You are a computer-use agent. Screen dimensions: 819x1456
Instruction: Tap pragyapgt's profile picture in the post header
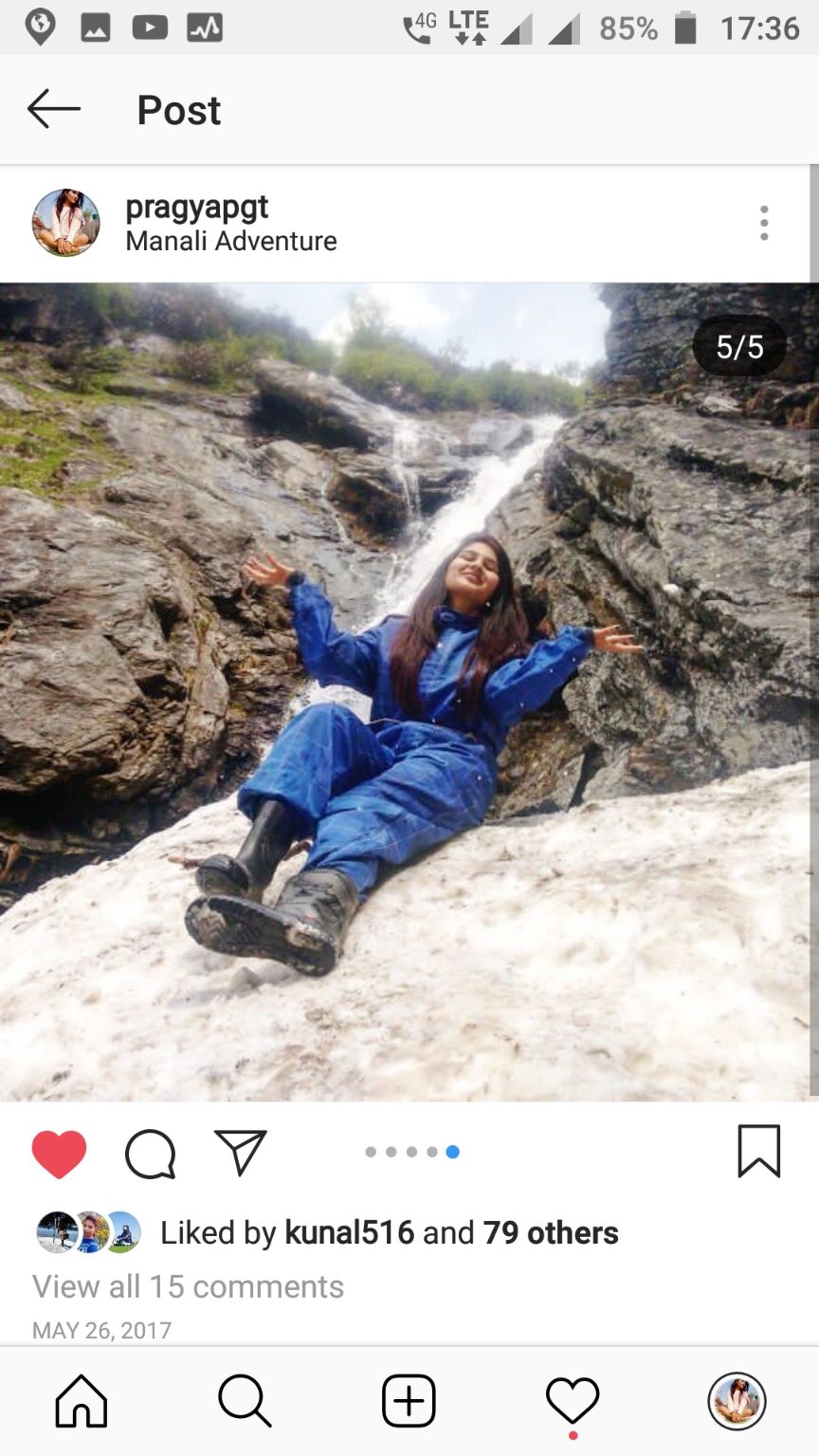(x=65, y=223)
